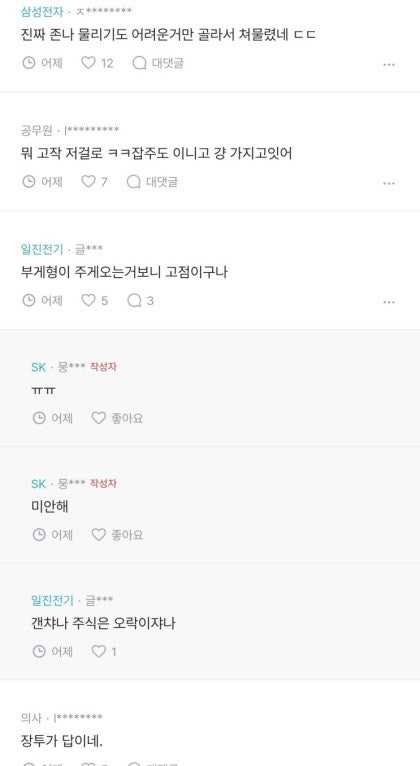Screen dimensions: 420x766
Task: Like the ㅠㅠ reply from SK
Action: [117, 418]
